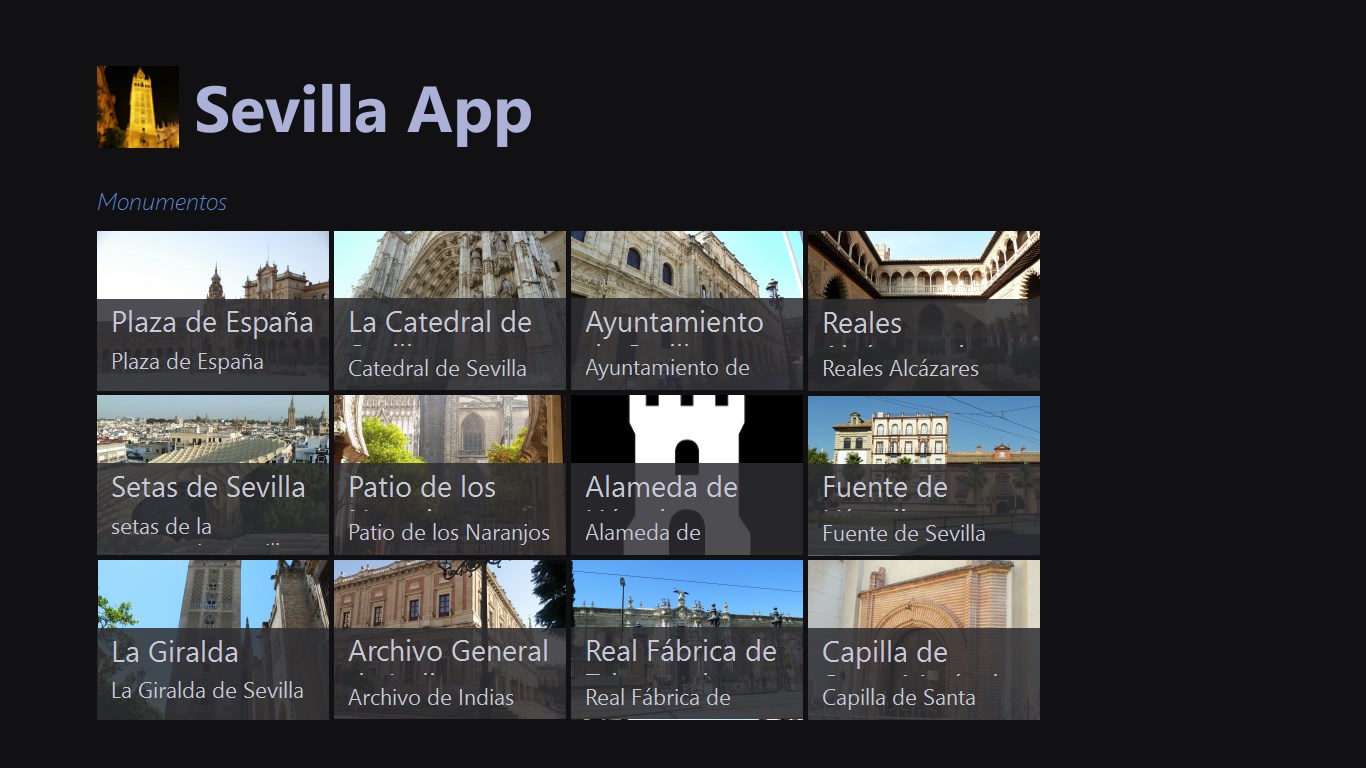Open the Reales Alcázares tile
1366x768 pixels.
pos(924,311)
